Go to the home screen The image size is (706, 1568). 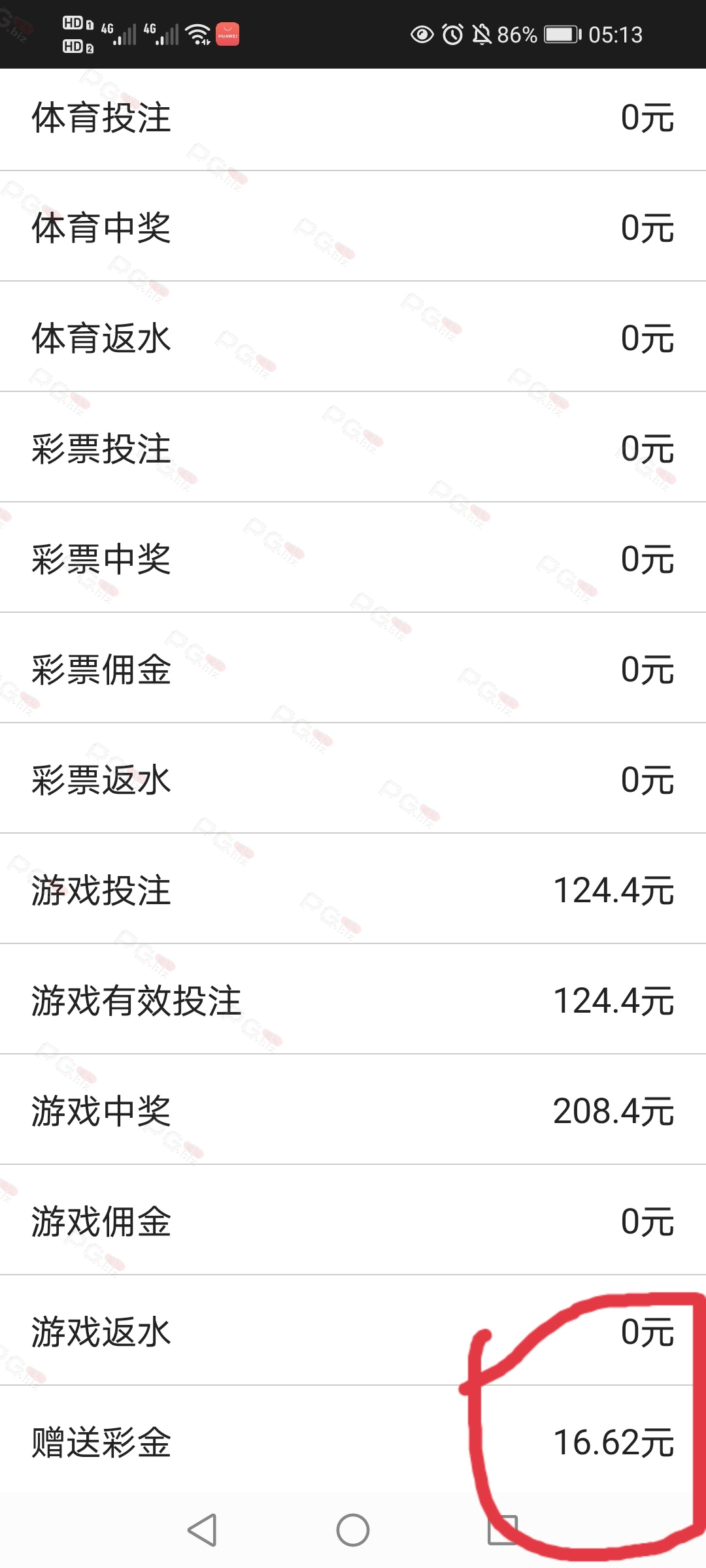[x=353, y=1530]
